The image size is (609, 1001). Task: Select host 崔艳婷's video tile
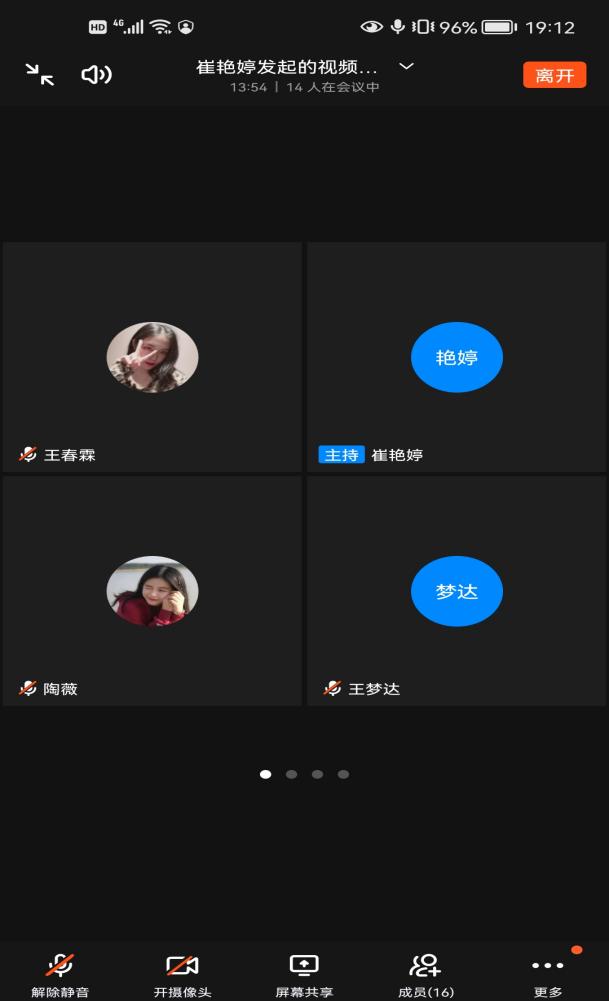point(456,357)
